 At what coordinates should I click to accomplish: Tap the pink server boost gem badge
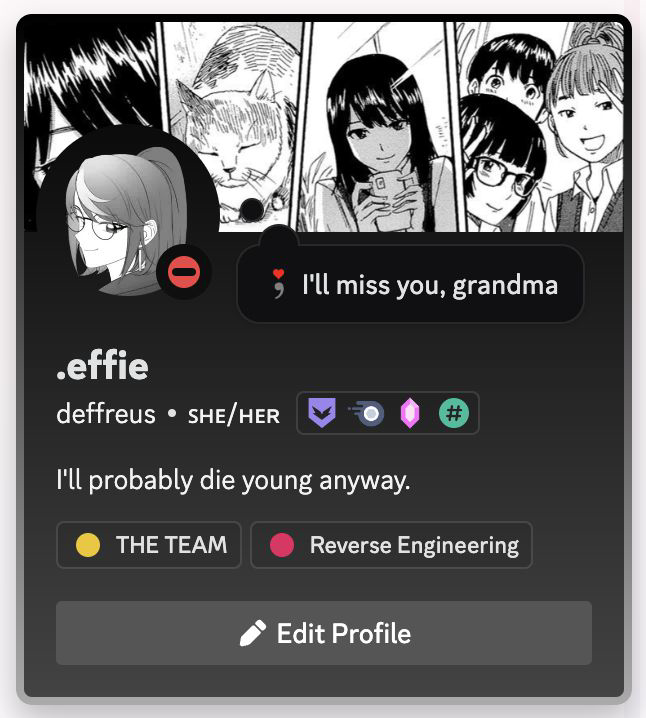coord(410,413)
